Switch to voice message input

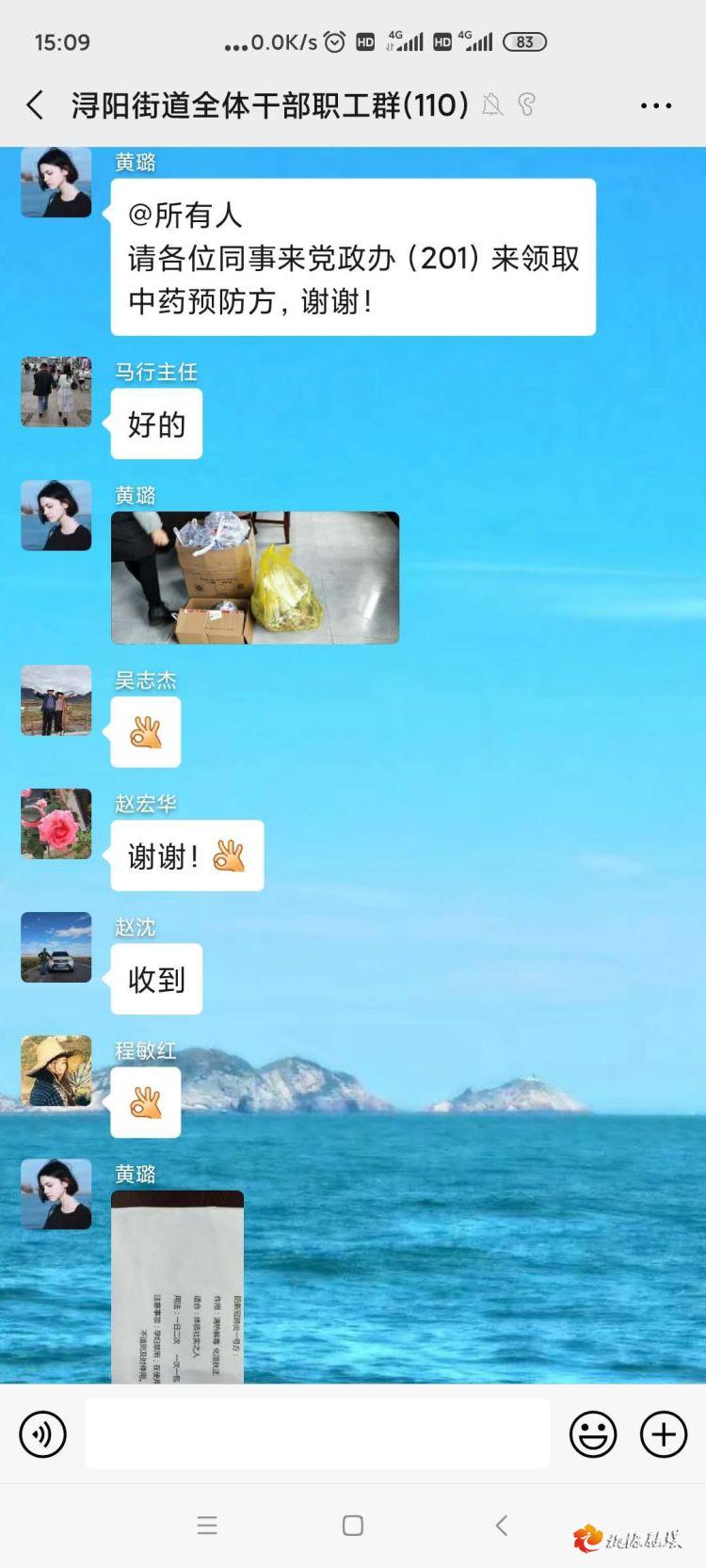click(43, 1434)
